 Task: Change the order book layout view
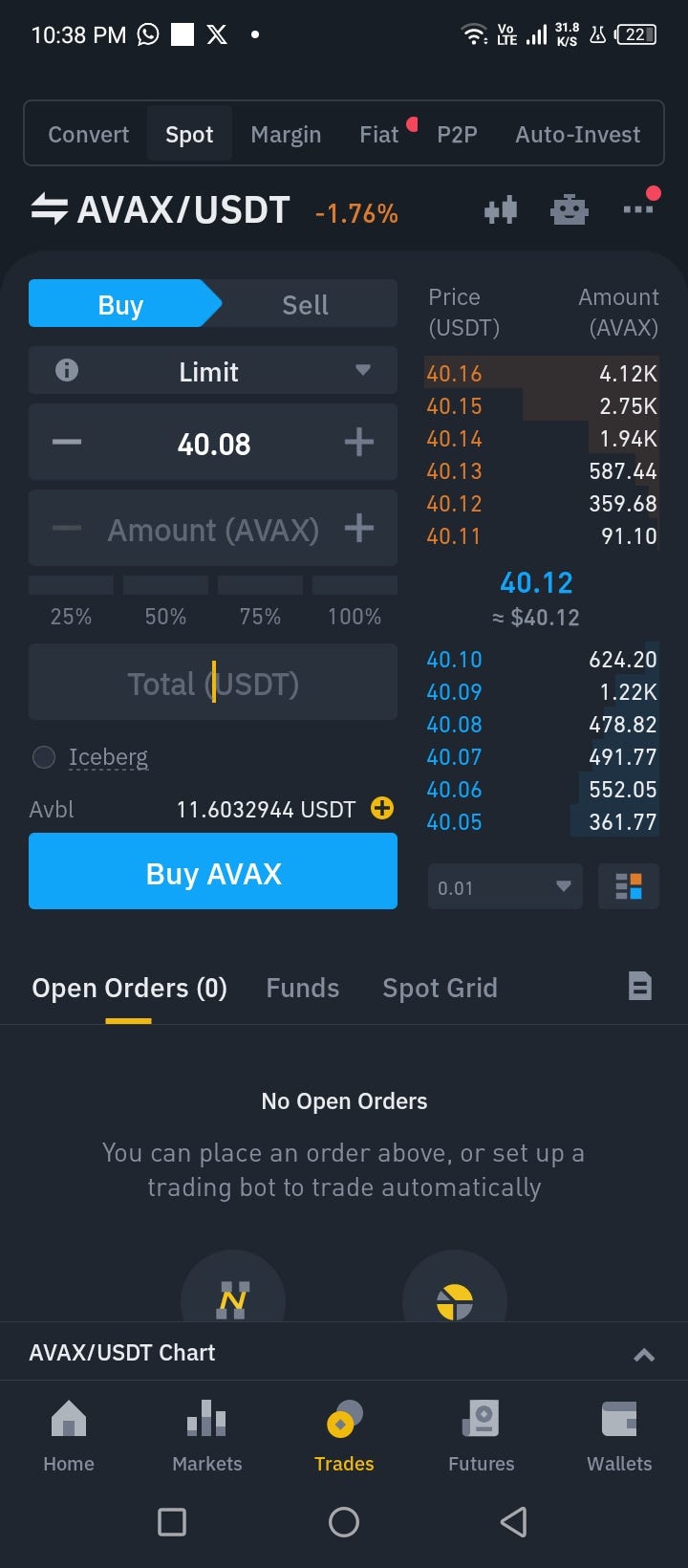[x=629, y=887]
